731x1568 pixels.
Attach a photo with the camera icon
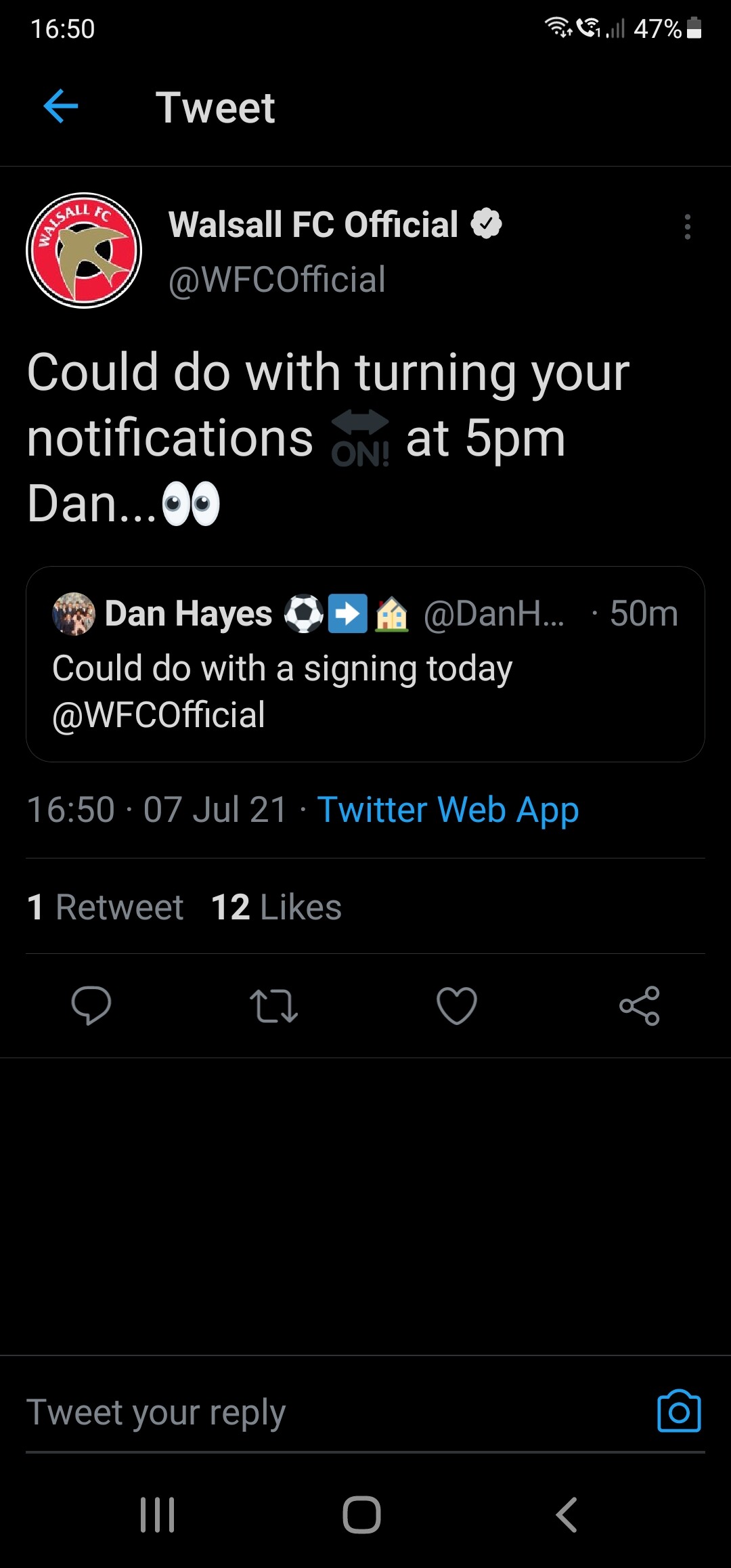point(679,1412)
